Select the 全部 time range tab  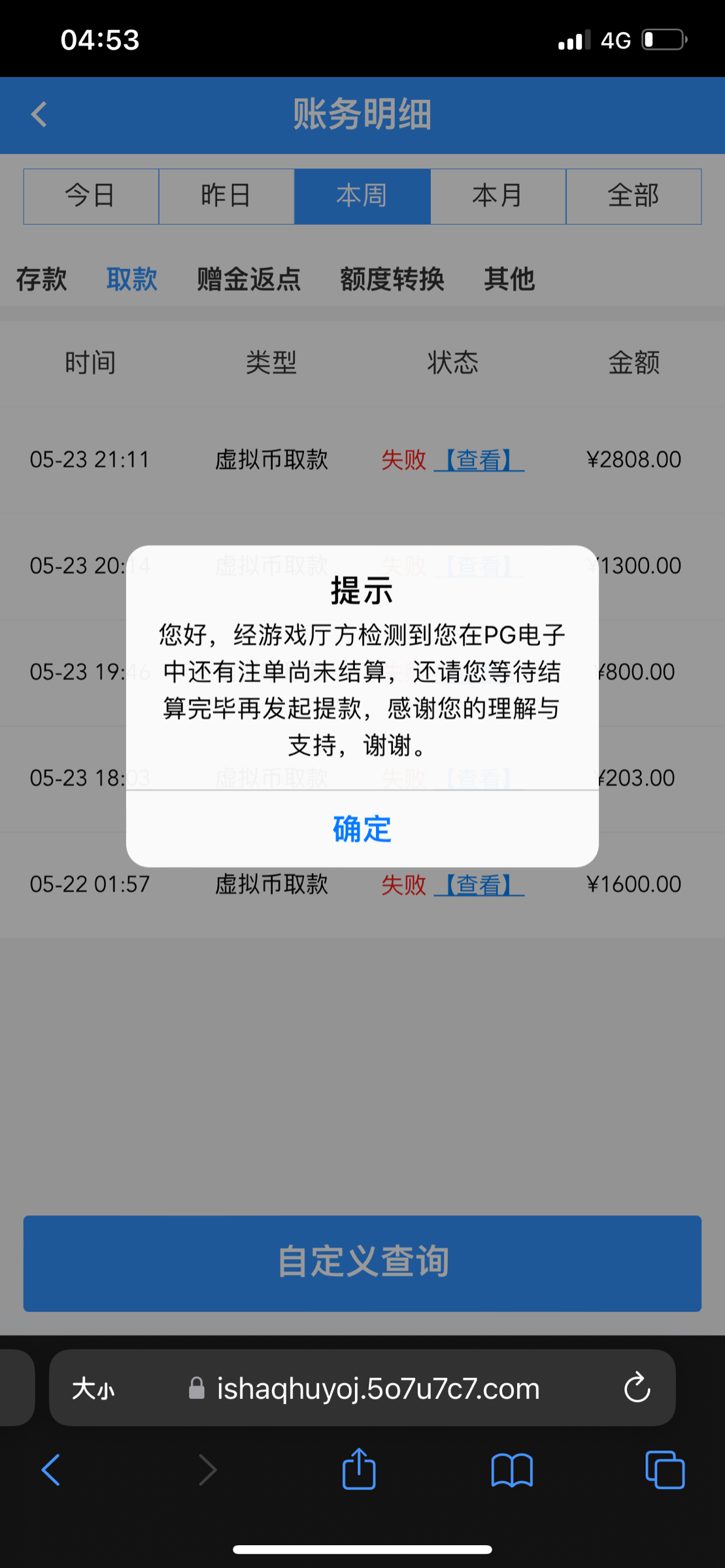coord(633,196)
